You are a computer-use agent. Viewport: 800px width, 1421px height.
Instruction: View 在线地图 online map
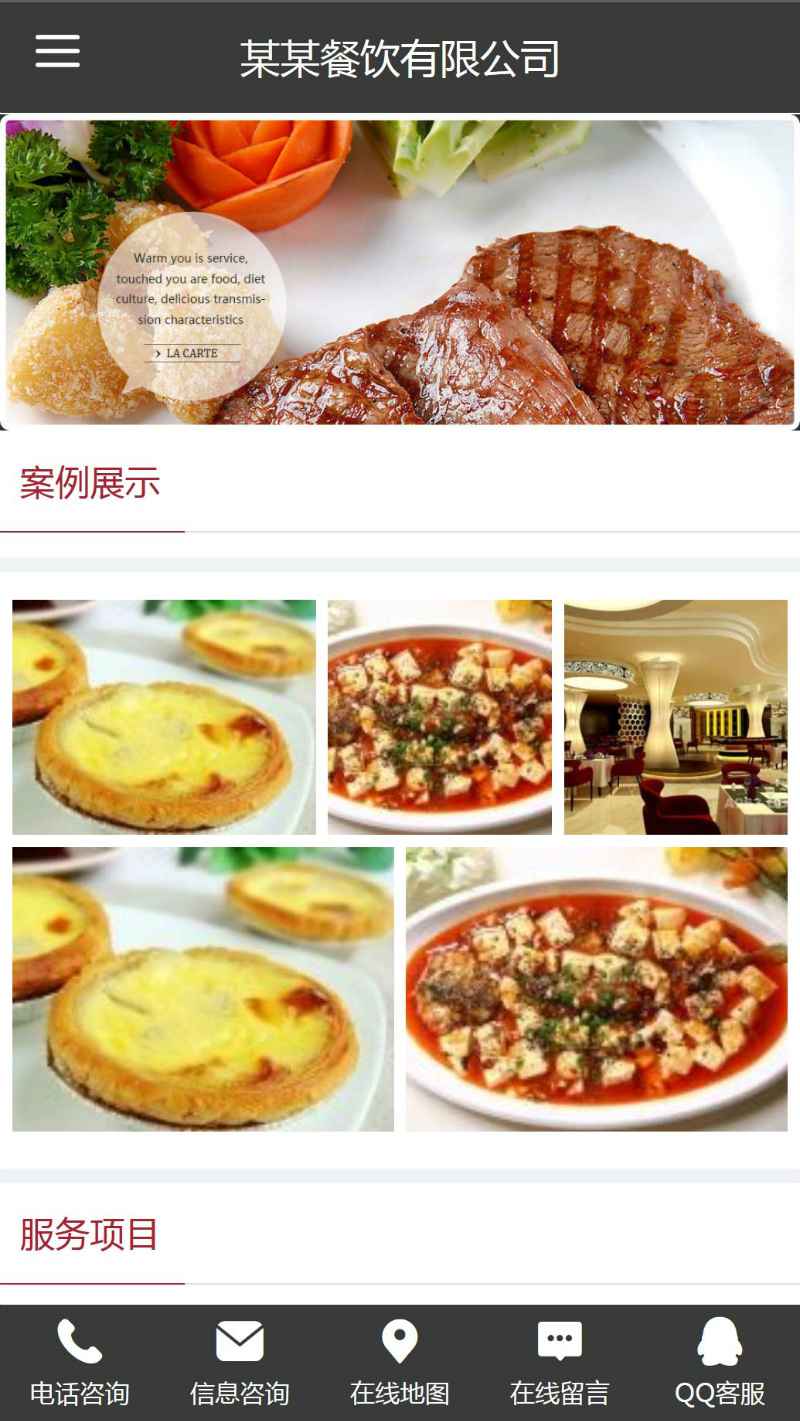pos(400,1362)
